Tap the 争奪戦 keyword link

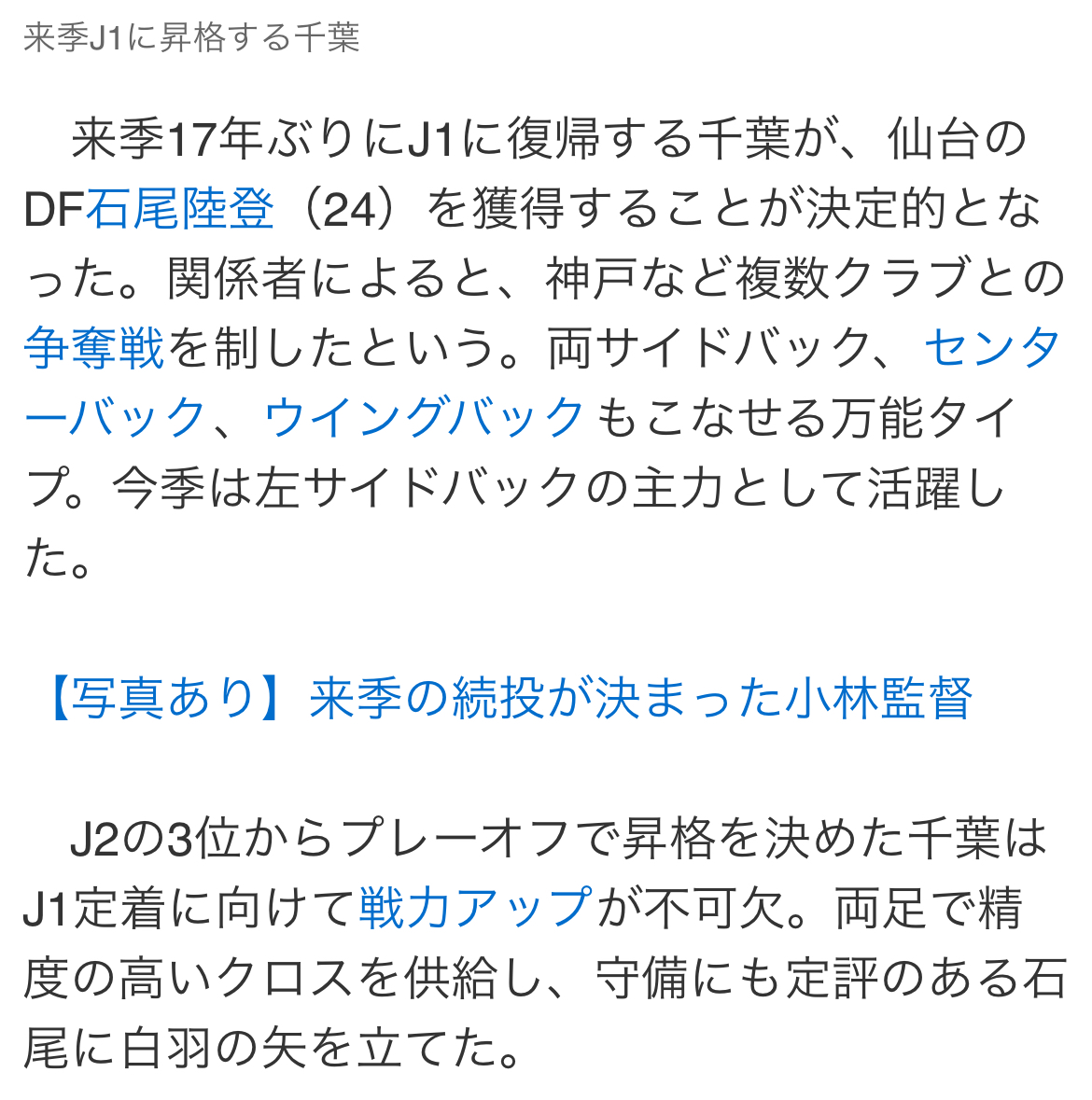(94, 349)
